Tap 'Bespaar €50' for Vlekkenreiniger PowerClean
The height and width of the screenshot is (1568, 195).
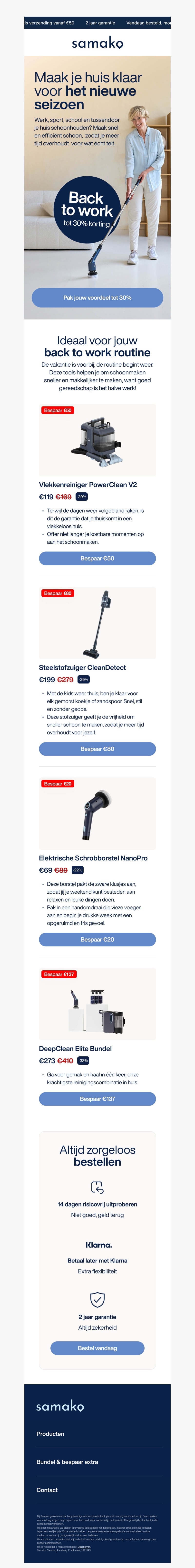pos(97,558)
